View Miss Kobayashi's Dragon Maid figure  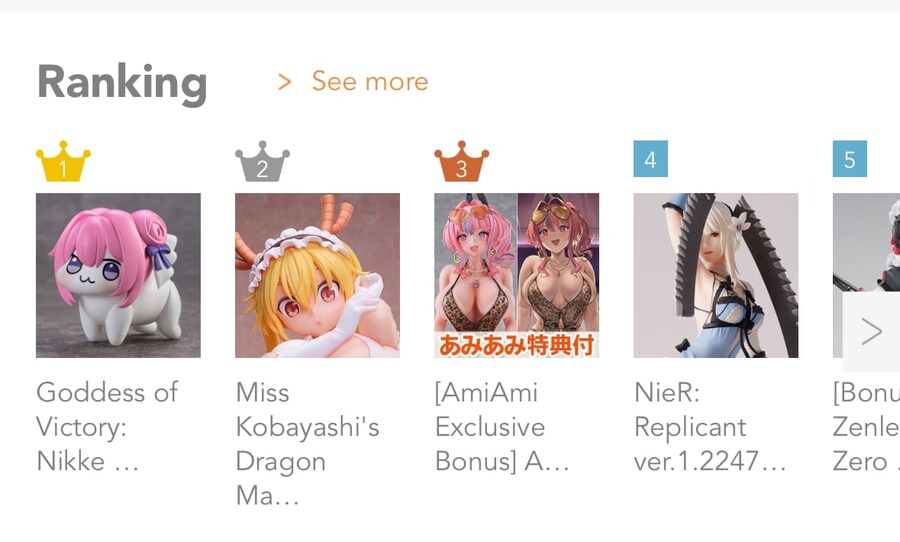coord(317,275)
